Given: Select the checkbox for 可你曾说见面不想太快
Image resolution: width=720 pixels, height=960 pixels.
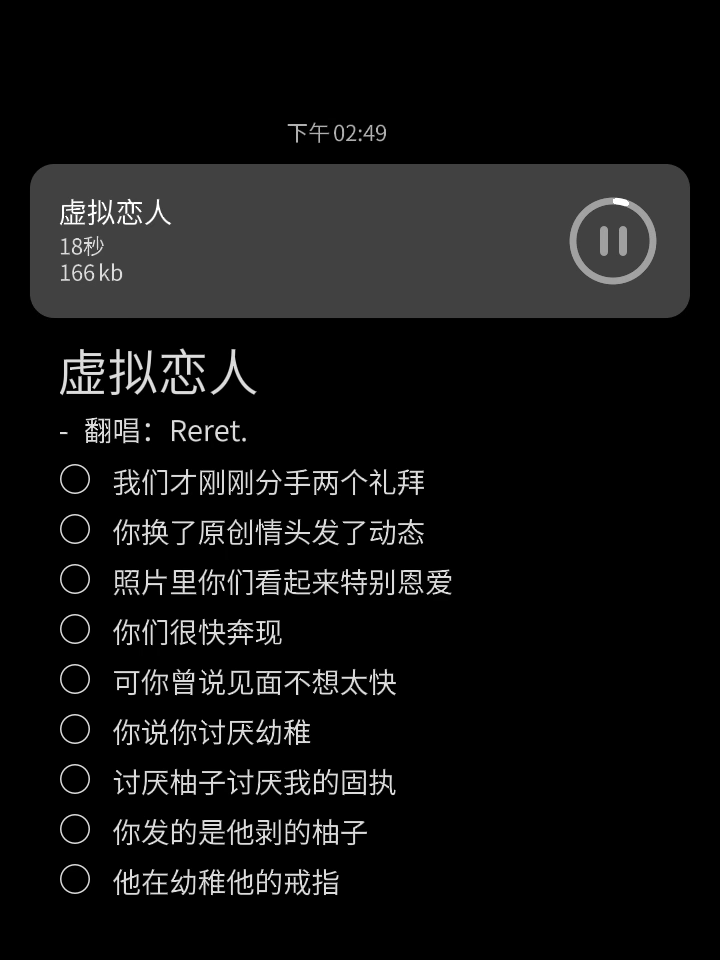Looking at the screenshot, I should pos(75,680).
